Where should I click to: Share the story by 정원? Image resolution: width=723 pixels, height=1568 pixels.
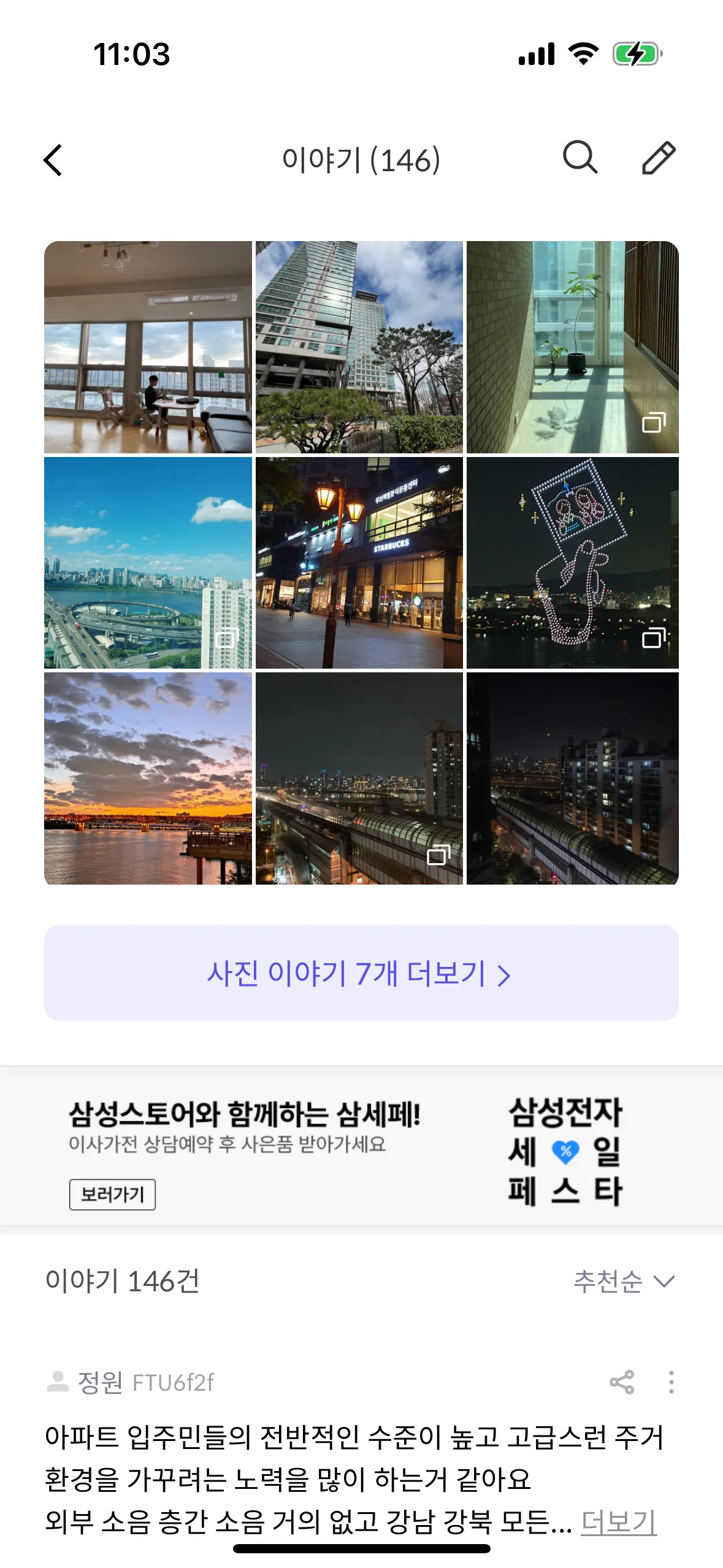coord(622,1382)
